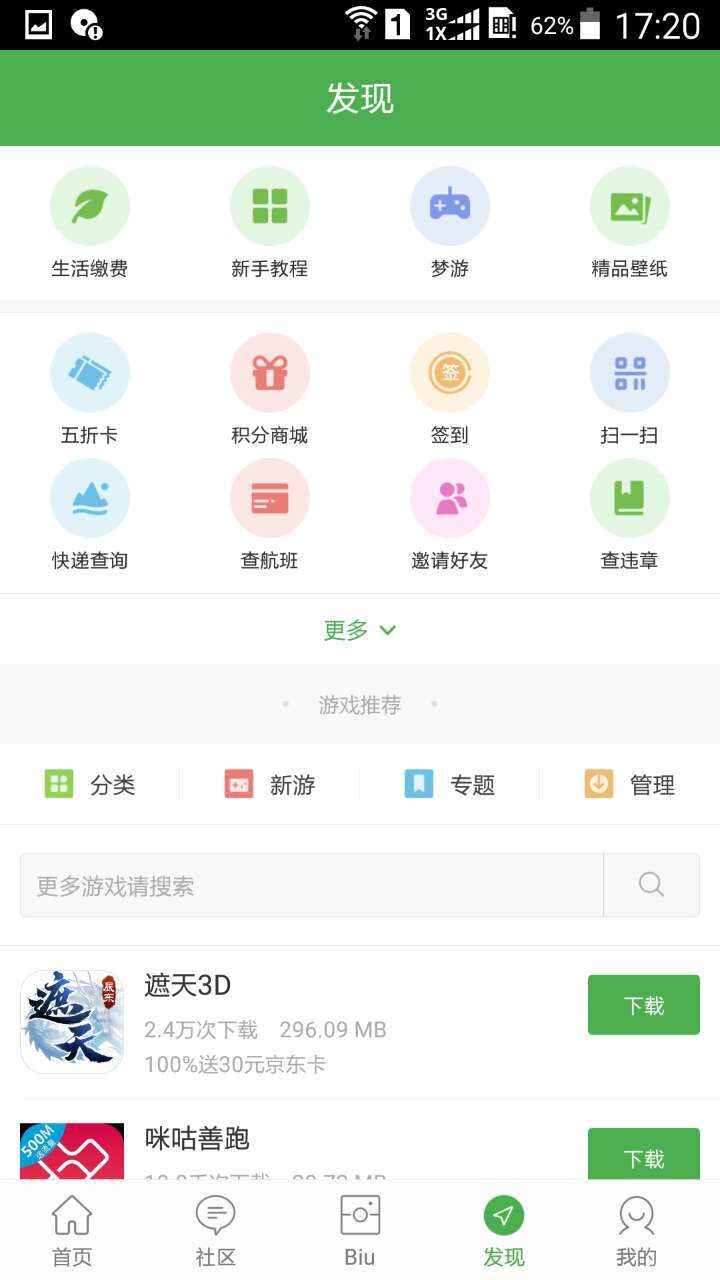Switch to 社区 community tab

215,1231
